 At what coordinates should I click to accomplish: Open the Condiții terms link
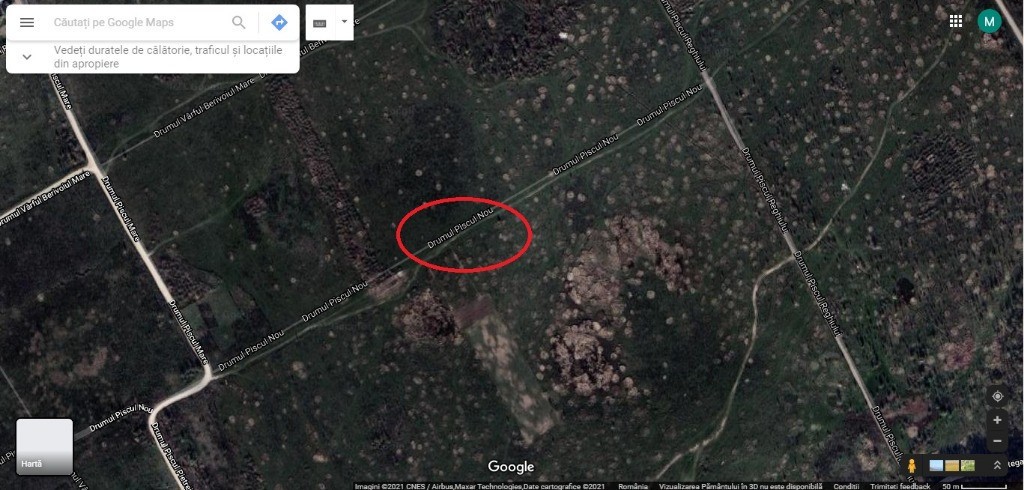click(846, 486)
